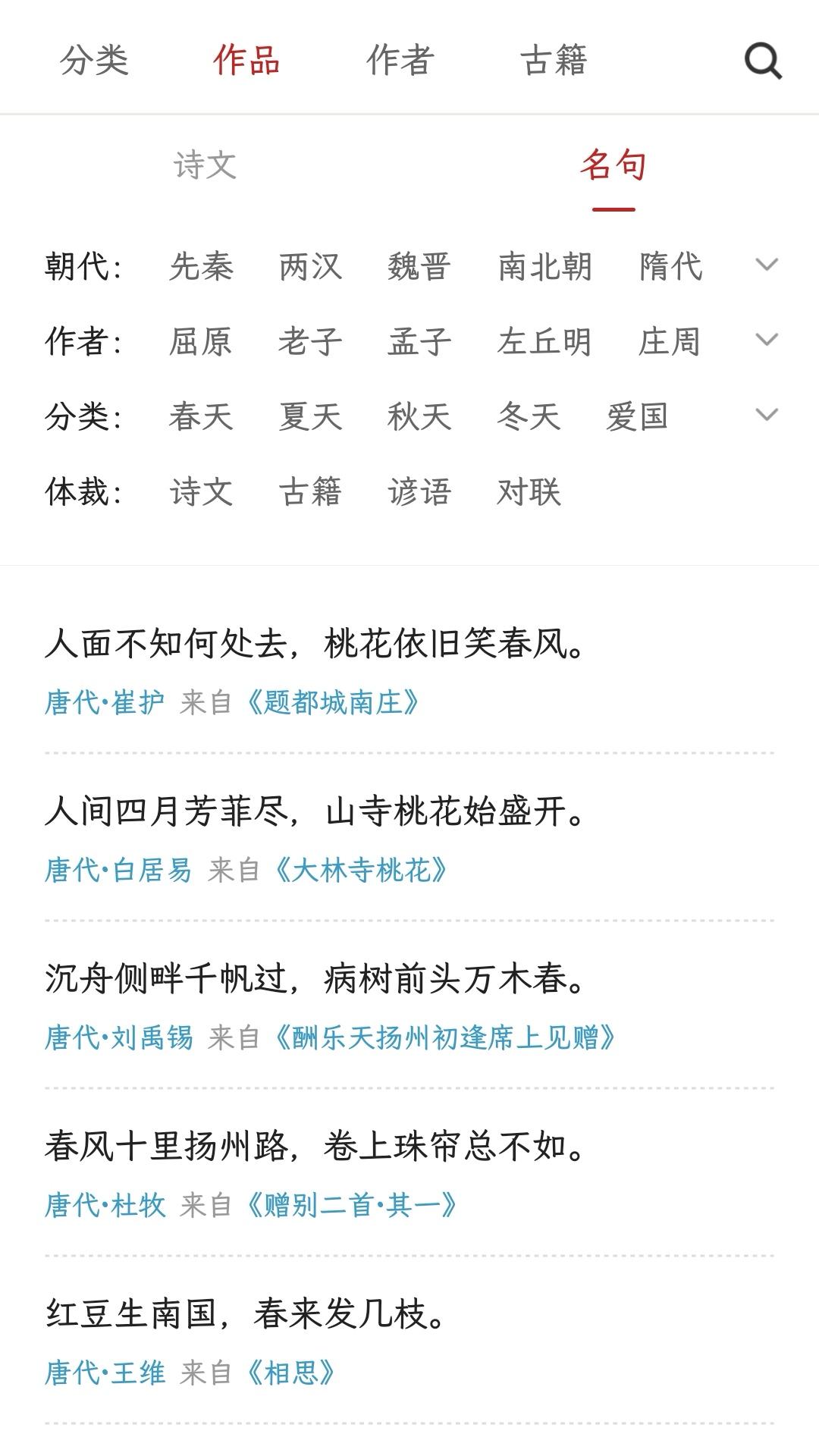Filter famous lines by 先秦 dynasty
This screenshot has height=1456, width=819.
pyautogui.click(x=202, y=267)
